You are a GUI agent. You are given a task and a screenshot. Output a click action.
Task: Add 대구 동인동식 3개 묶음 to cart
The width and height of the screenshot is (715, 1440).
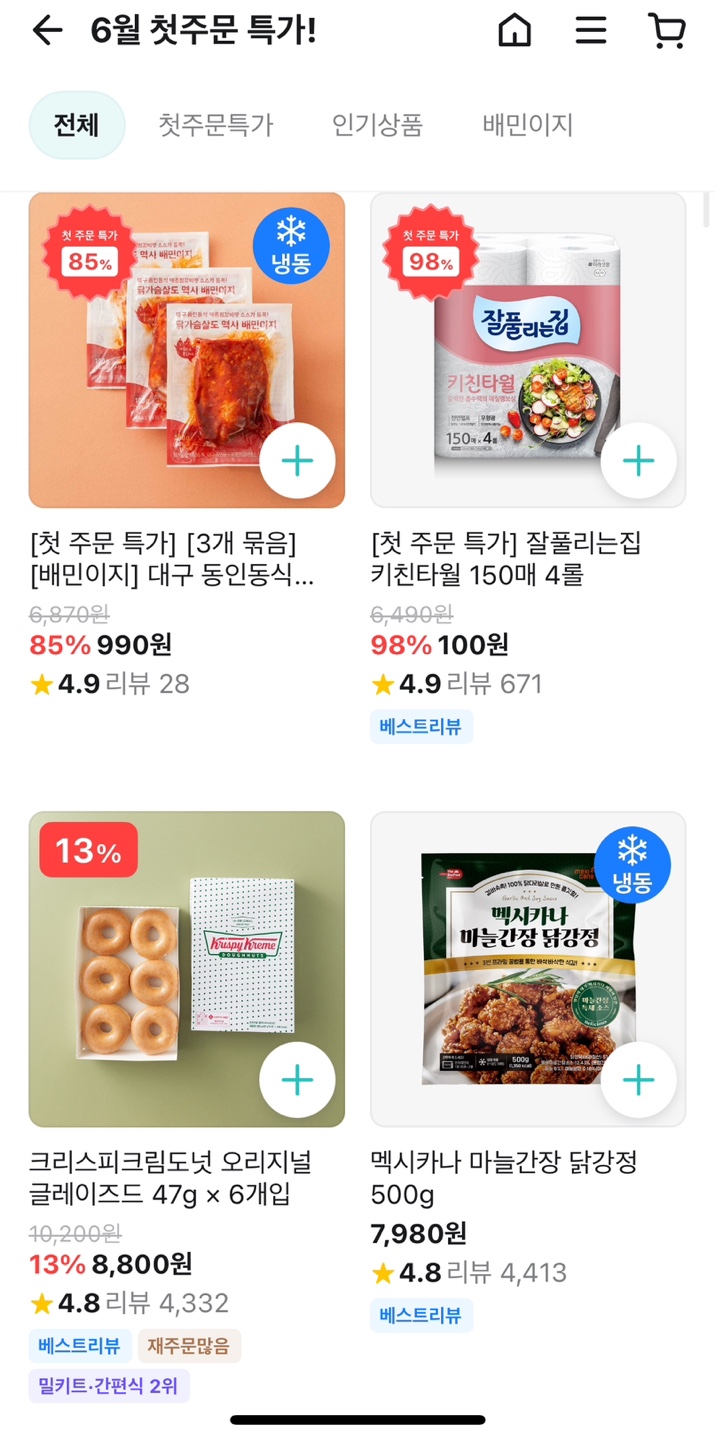click(x=297, y=461)
